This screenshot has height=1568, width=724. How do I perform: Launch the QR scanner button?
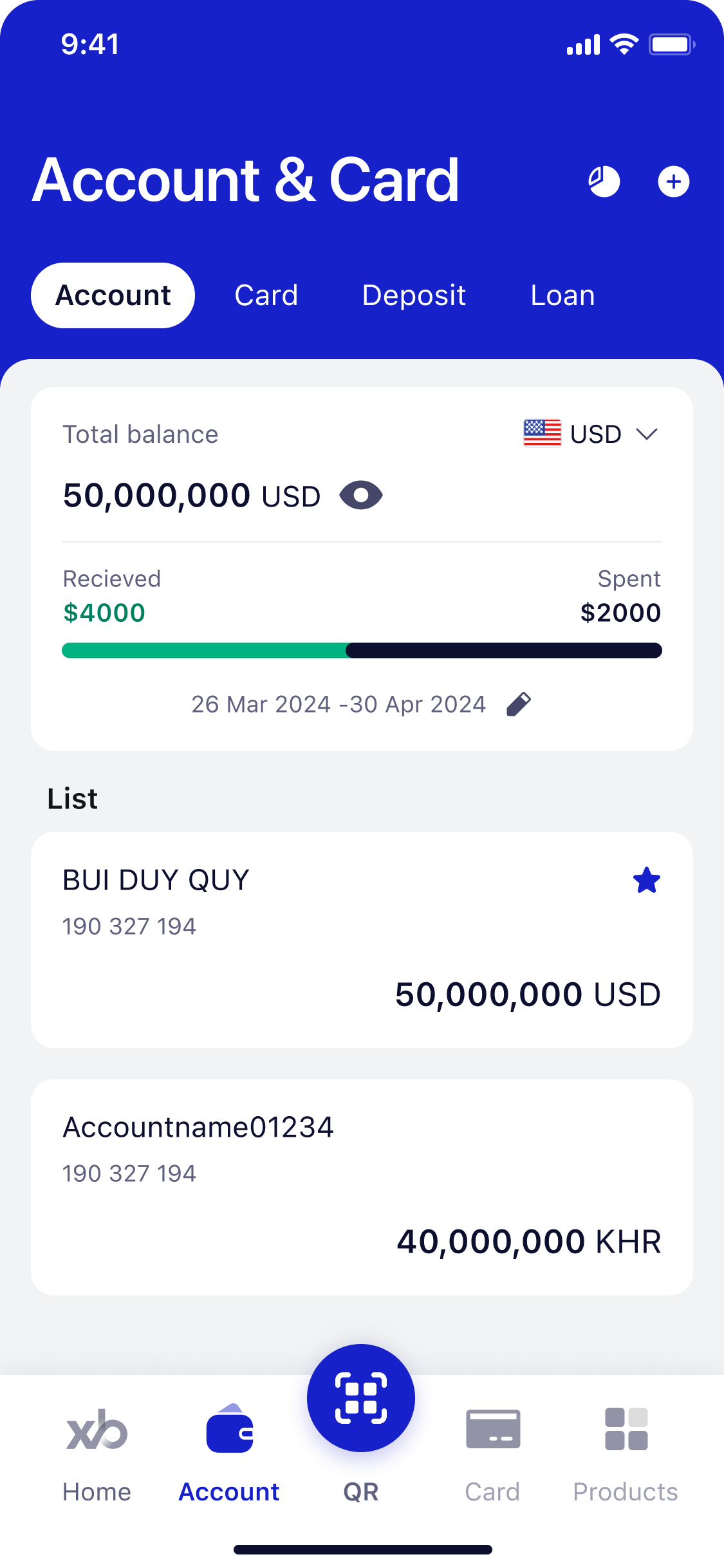point(361,1398)
